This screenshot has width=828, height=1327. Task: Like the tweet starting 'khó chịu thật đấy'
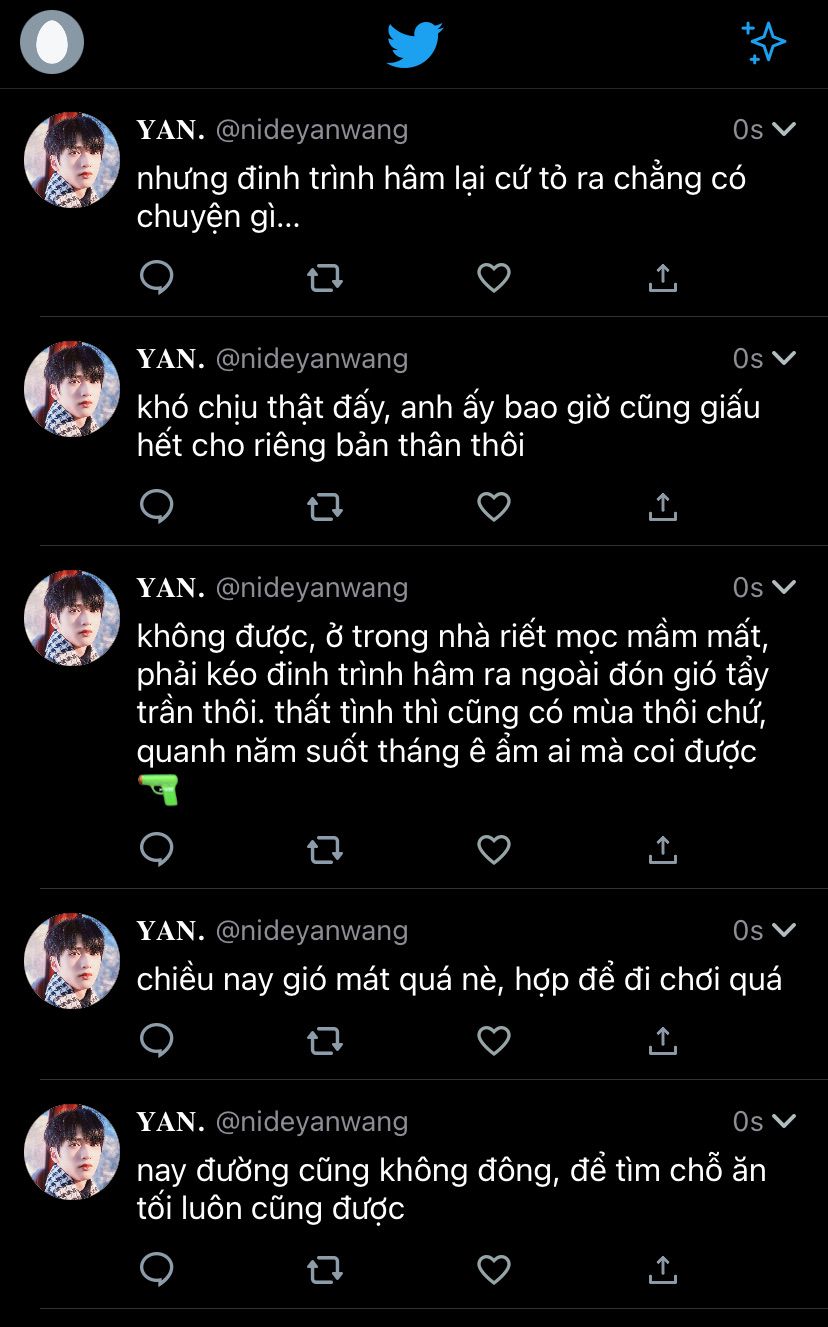click(x=493, y=507)
